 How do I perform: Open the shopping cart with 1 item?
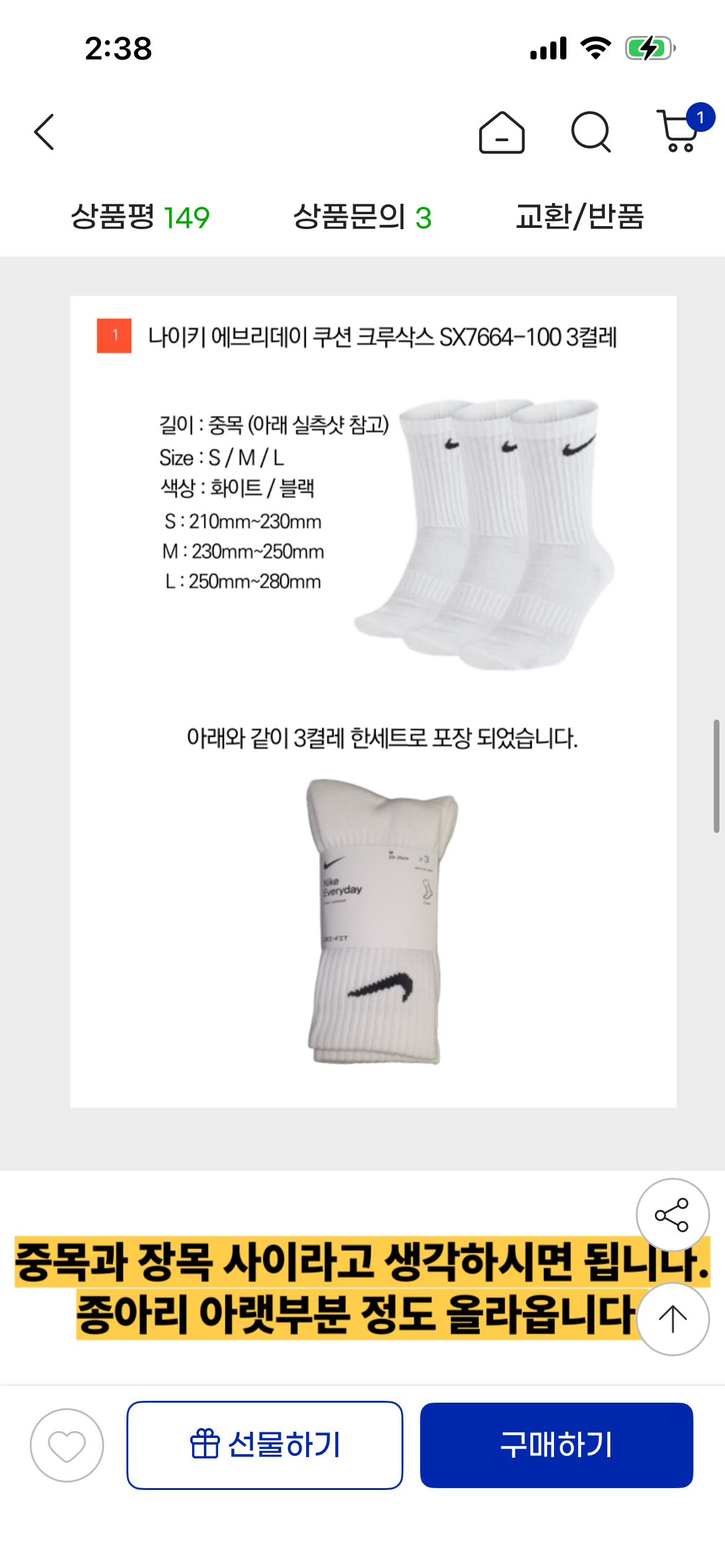pyautogui.click(x=680, y=131)
